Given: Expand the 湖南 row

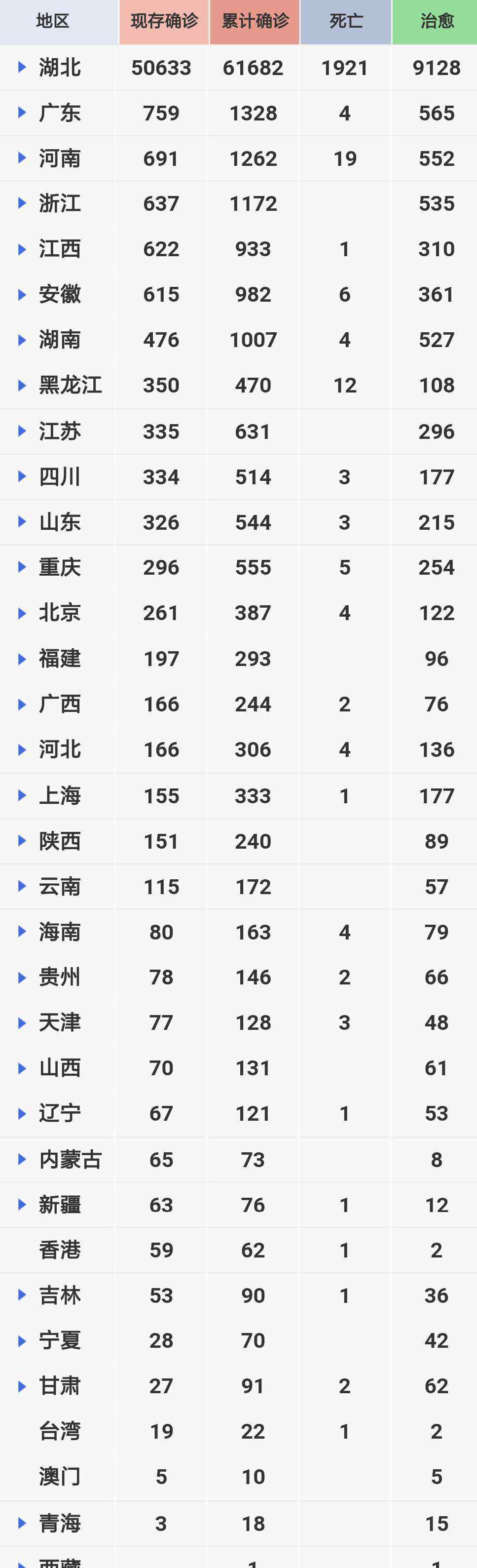Looking at the screenshot, I should click(23, 340).
